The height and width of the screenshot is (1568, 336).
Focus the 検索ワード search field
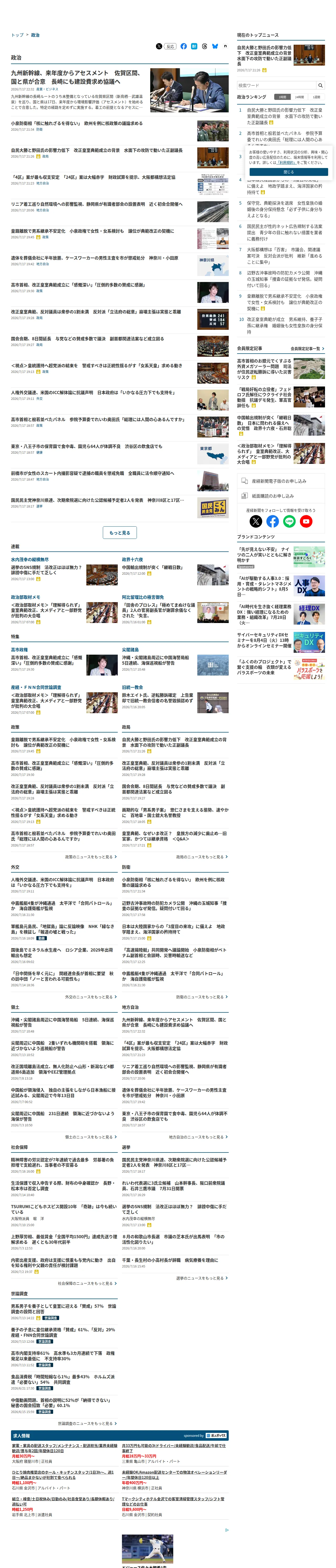click(276, 85)
